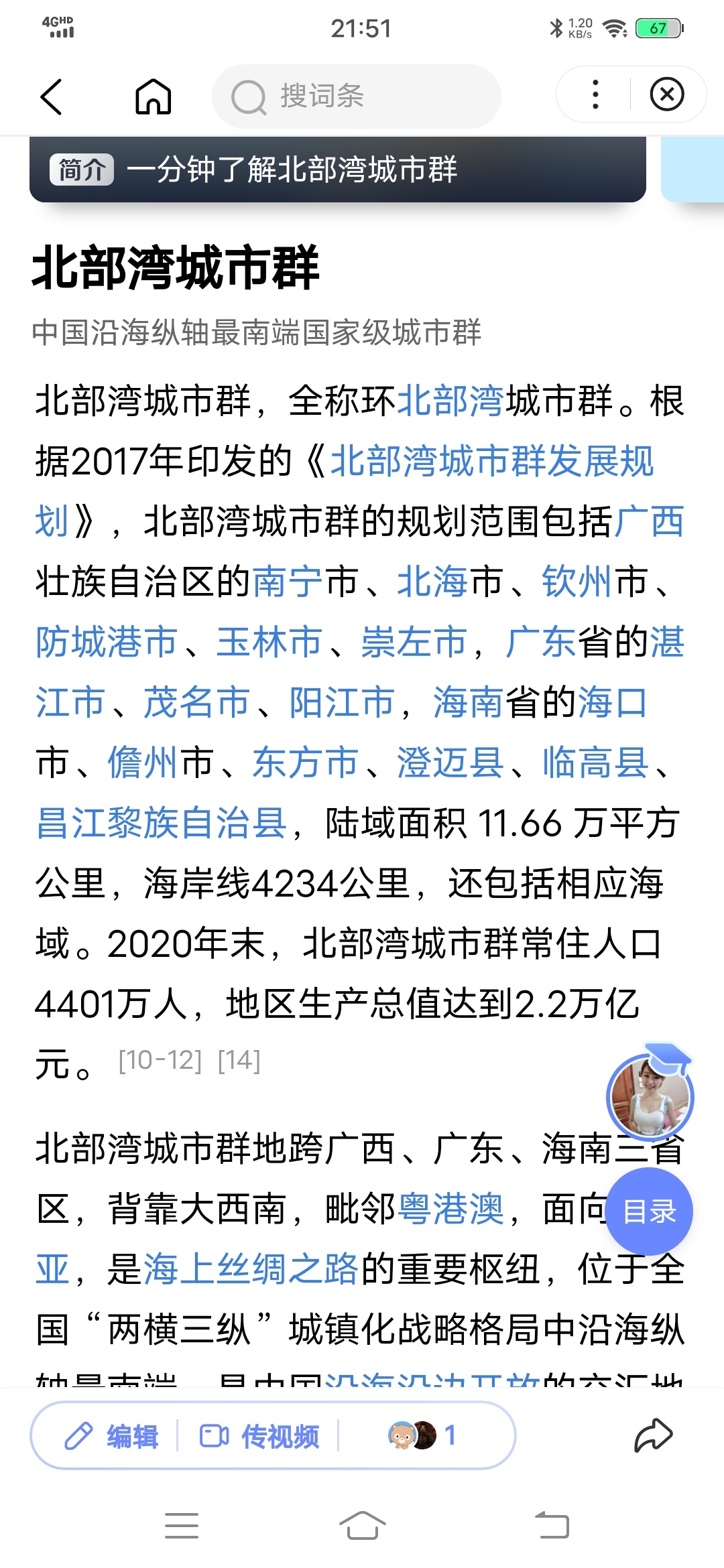
Task: Open the 南宁 link
Action: (288, 582)
